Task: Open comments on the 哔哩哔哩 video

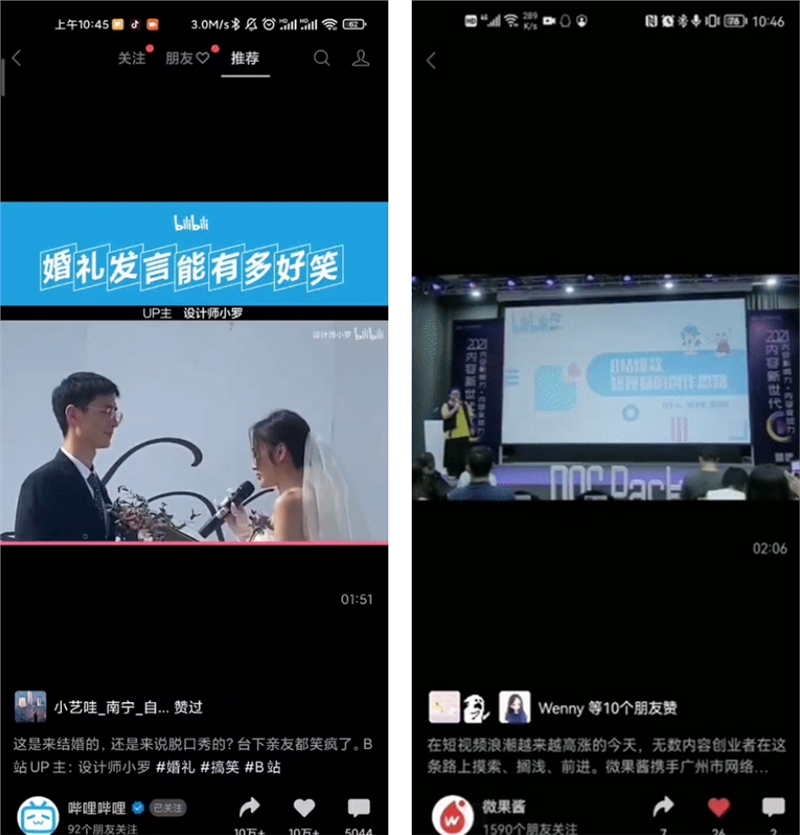Action: pos(359,808)
